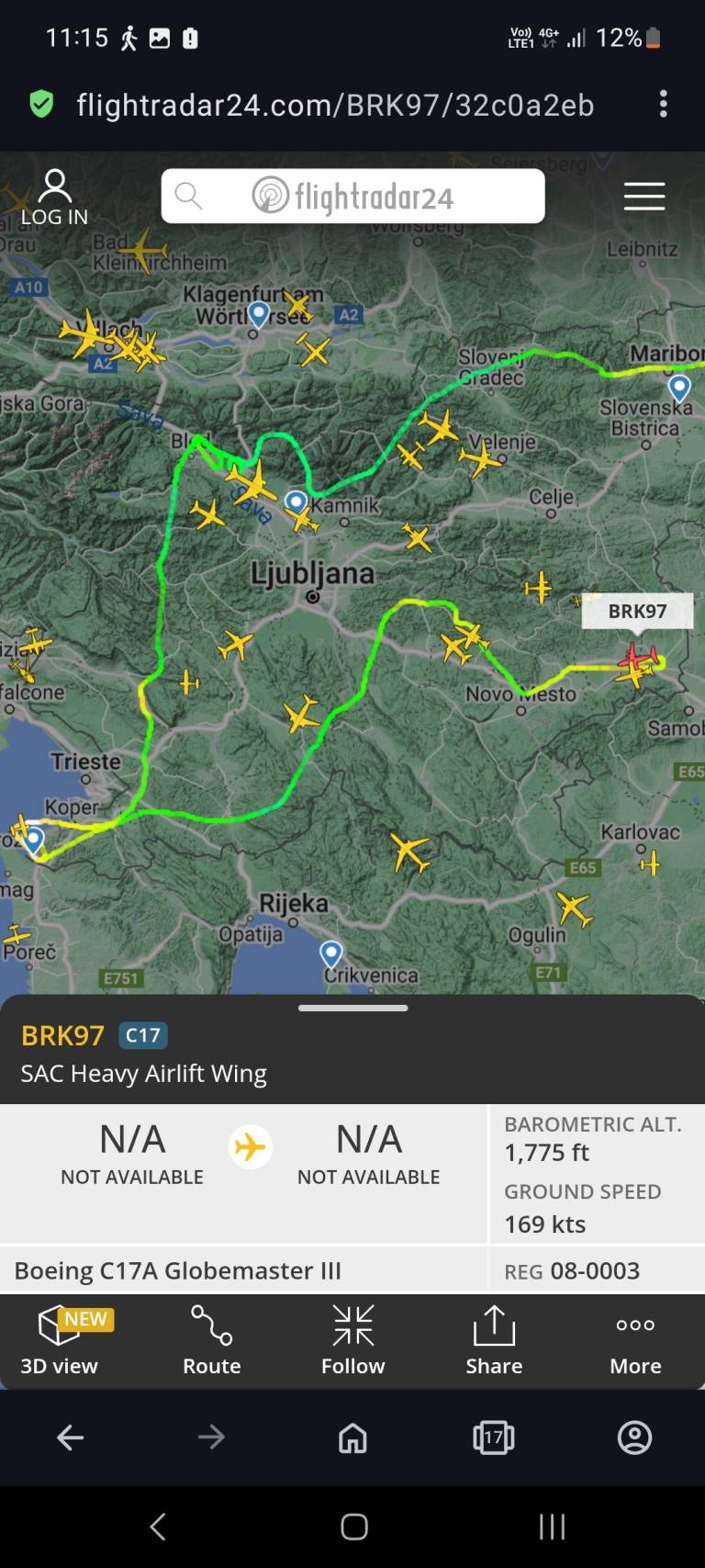705x1568 pixels.
Task: Tap the flightradar24 search box
Action: point(352,196)
